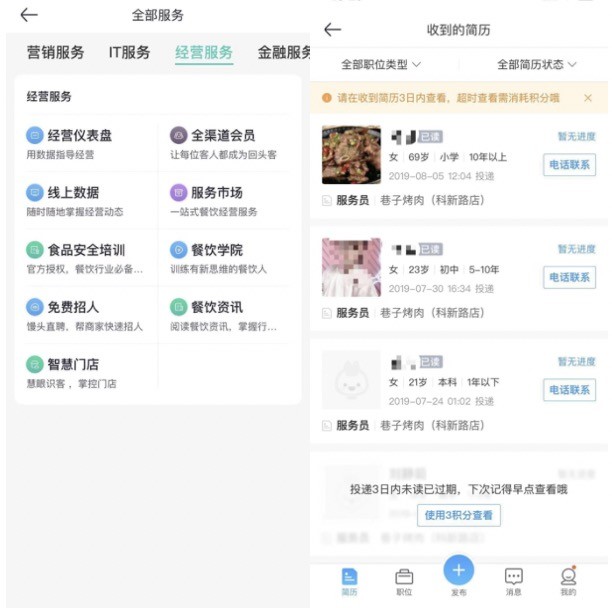612x608 pixels.
Task: Switch to the 营销服务 tab
Action: point(55,53)
